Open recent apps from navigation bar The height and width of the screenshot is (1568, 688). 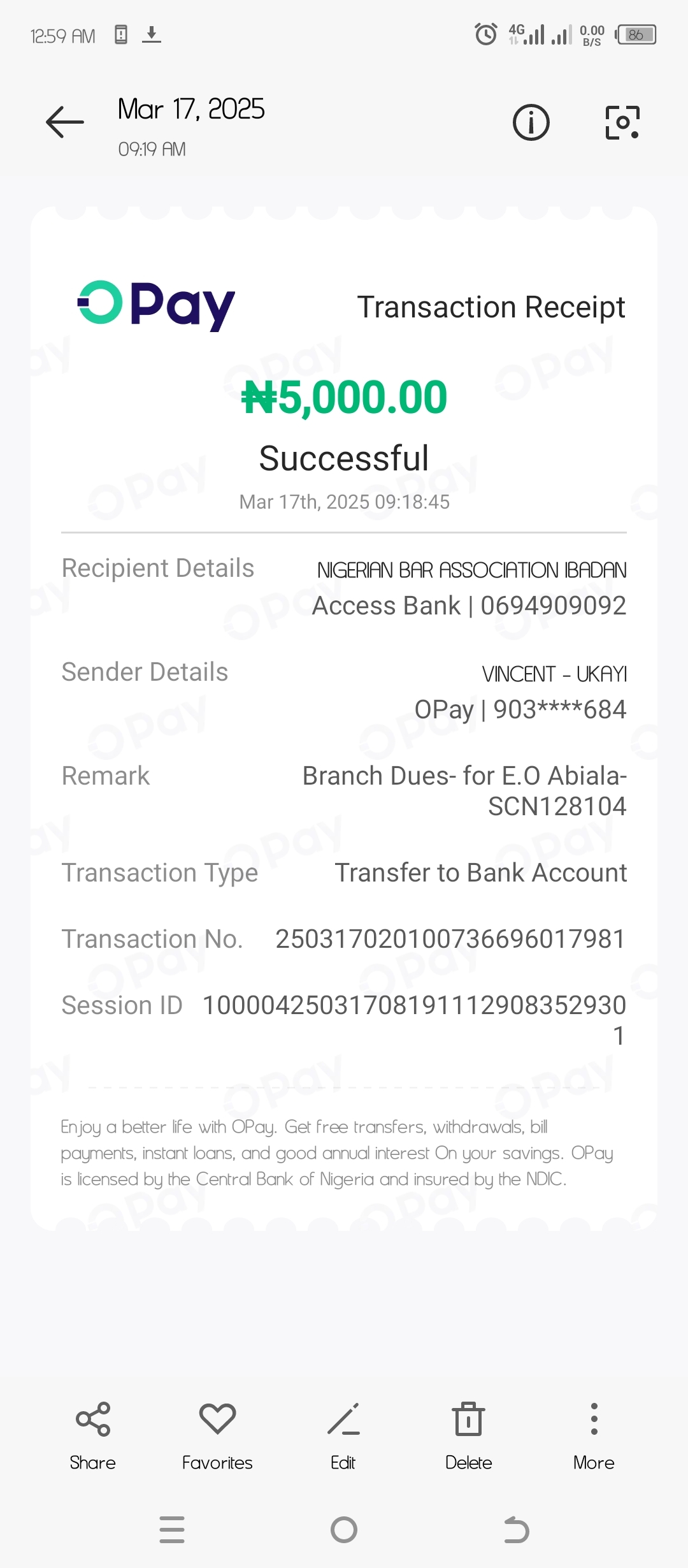click(x=172, y=1529)
